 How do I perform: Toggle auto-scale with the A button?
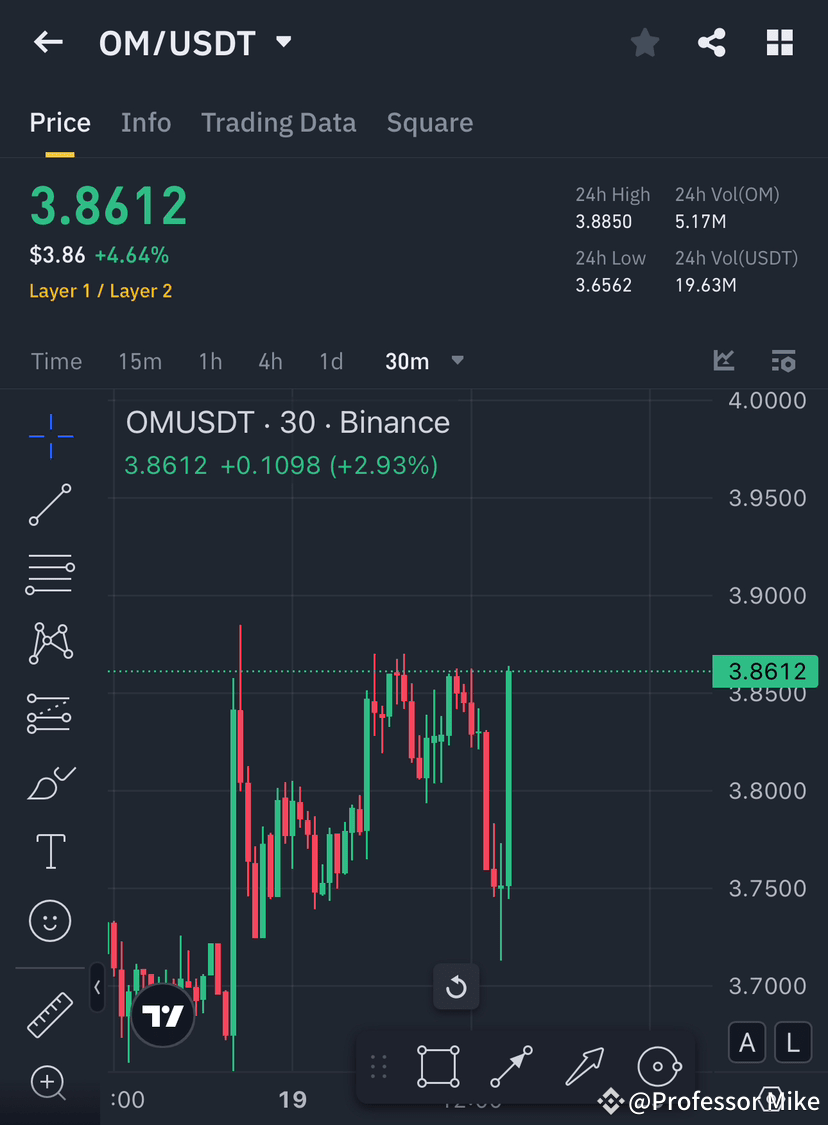click(x=747, y=1042)
